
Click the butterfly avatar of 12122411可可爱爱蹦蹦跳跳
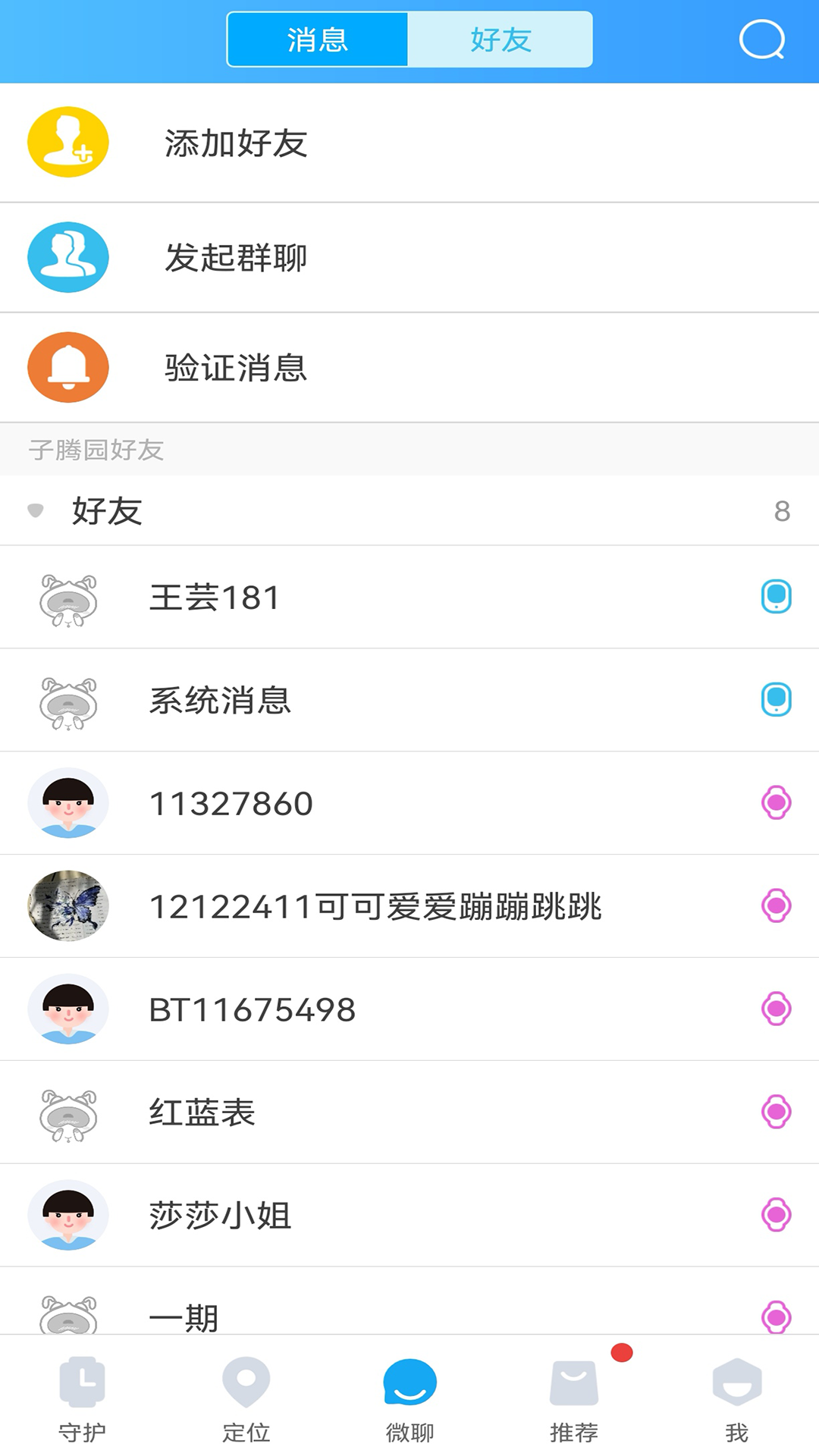[x=68, y=906]
